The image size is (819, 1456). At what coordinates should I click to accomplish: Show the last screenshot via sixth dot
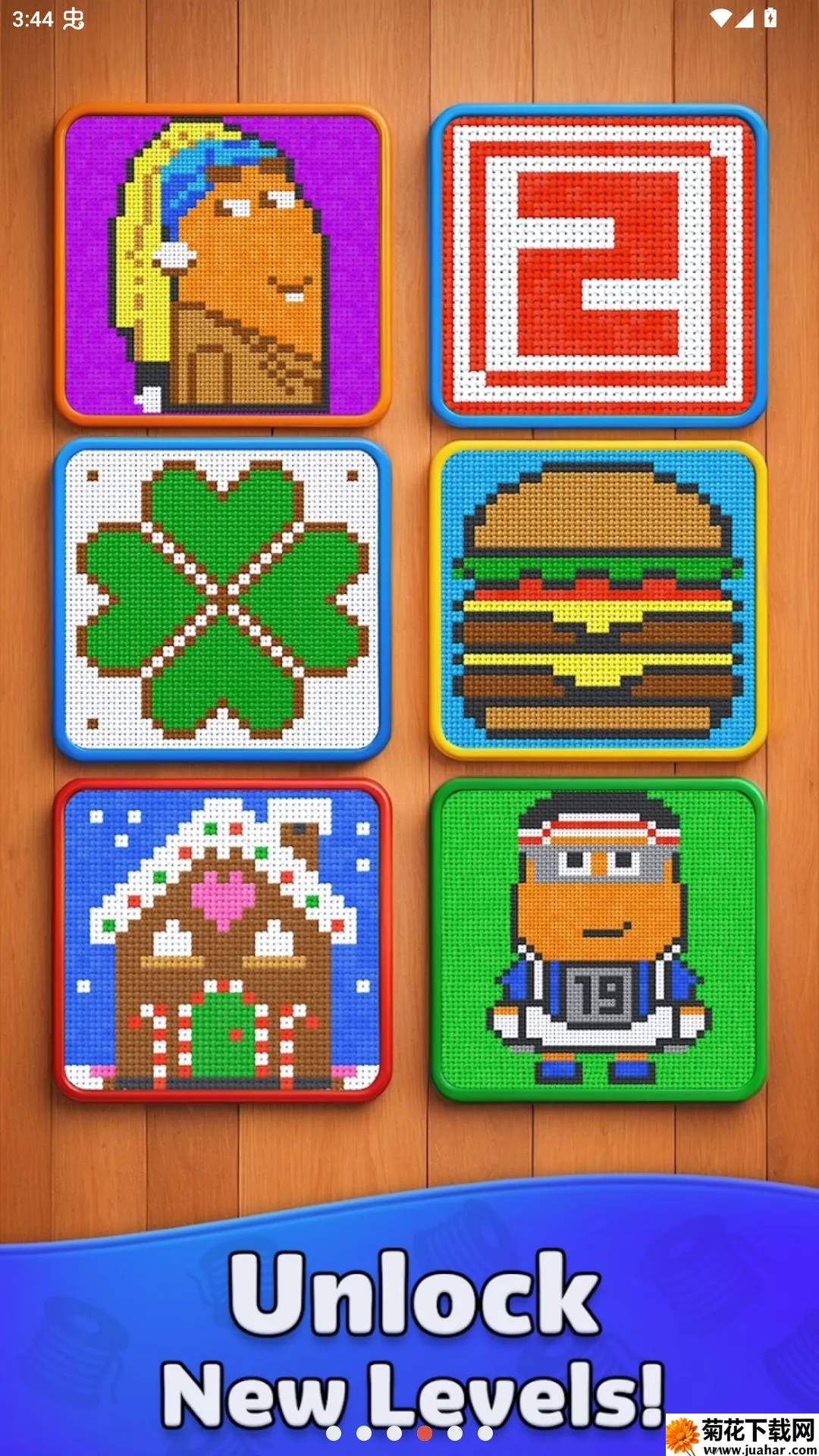485,1433
